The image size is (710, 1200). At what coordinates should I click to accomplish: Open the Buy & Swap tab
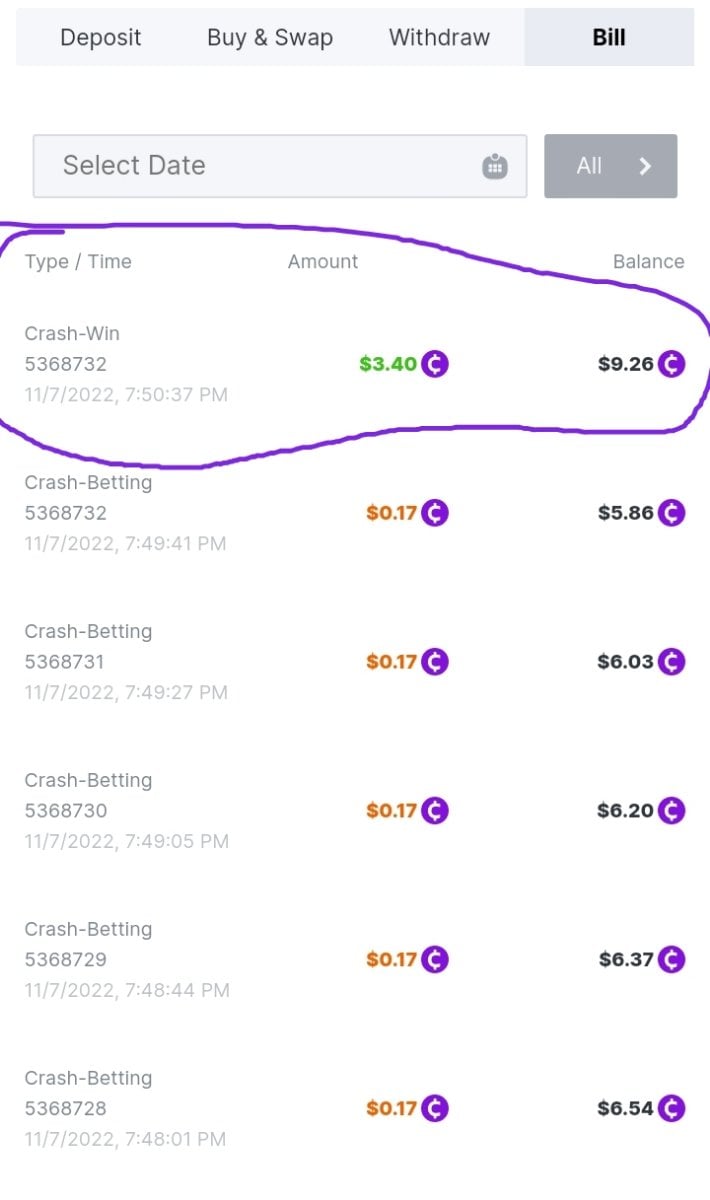[x=270, y=38]
